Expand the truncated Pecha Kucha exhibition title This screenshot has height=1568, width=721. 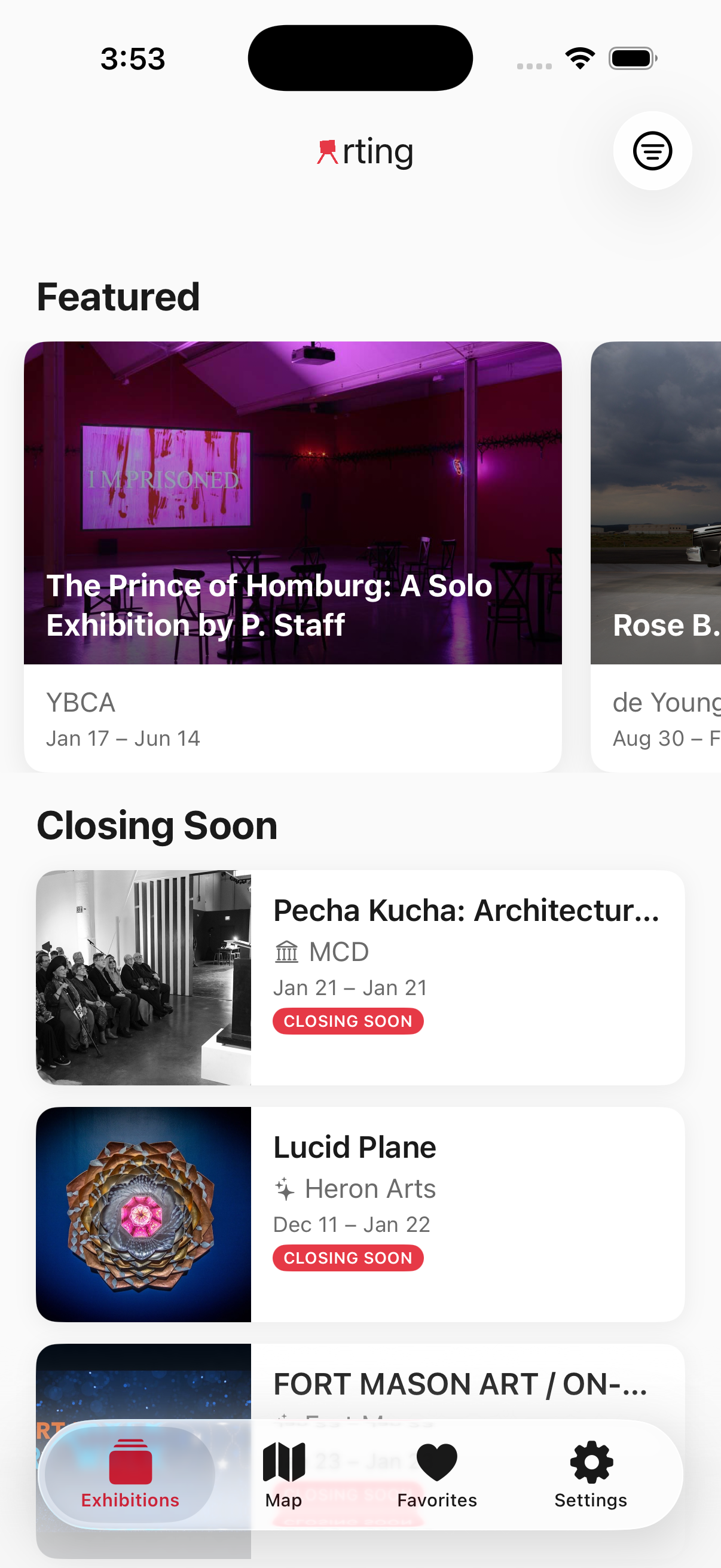(466, 910)
